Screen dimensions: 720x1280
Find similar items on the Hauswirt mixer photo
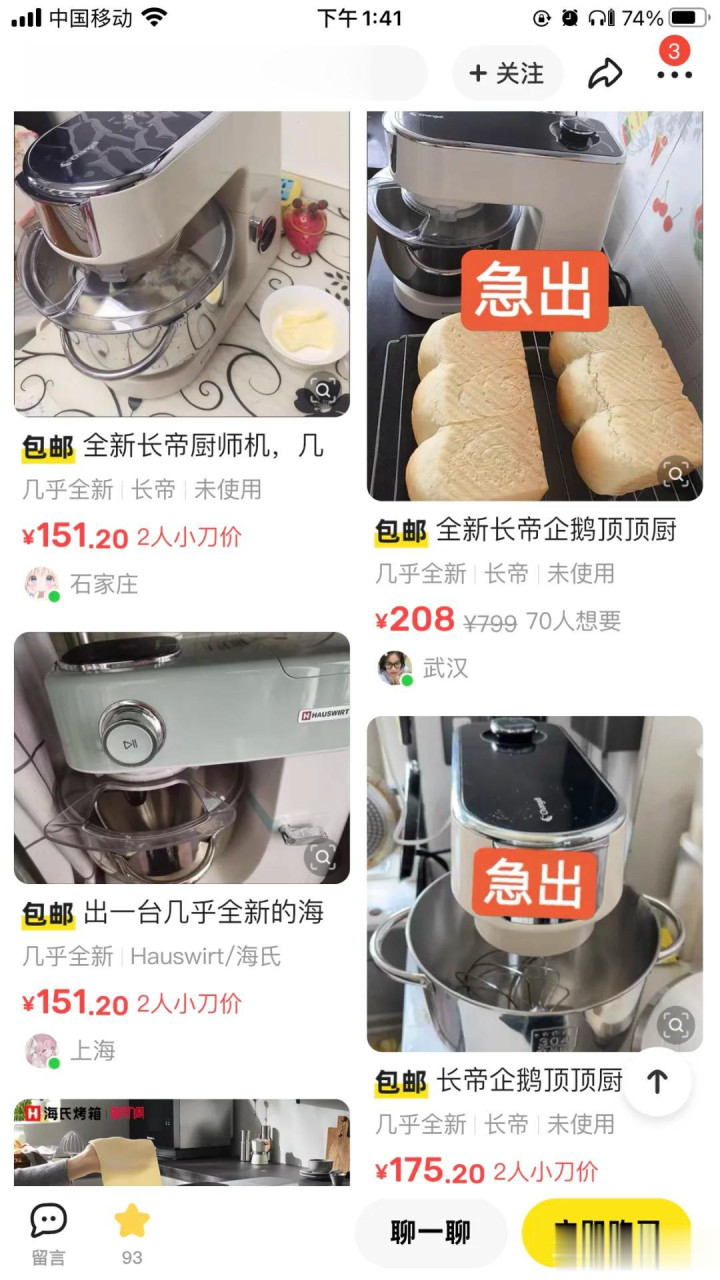[322, 857]
